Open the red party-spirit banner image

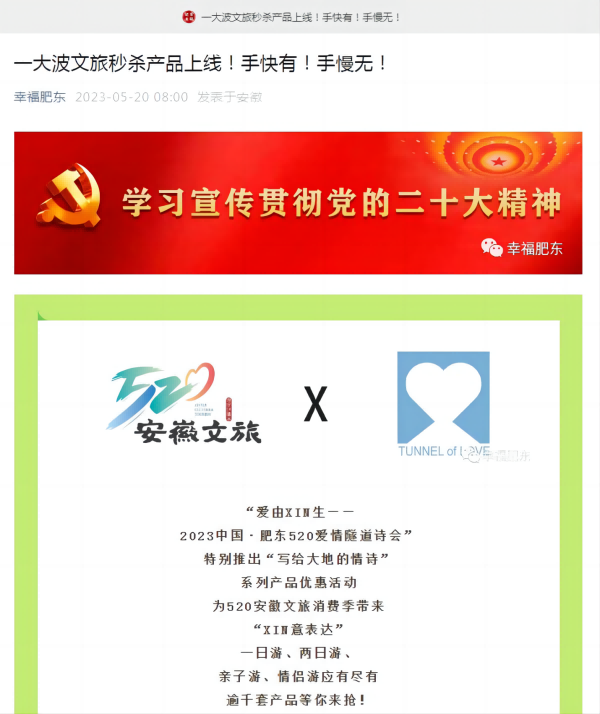coord(298,203)
